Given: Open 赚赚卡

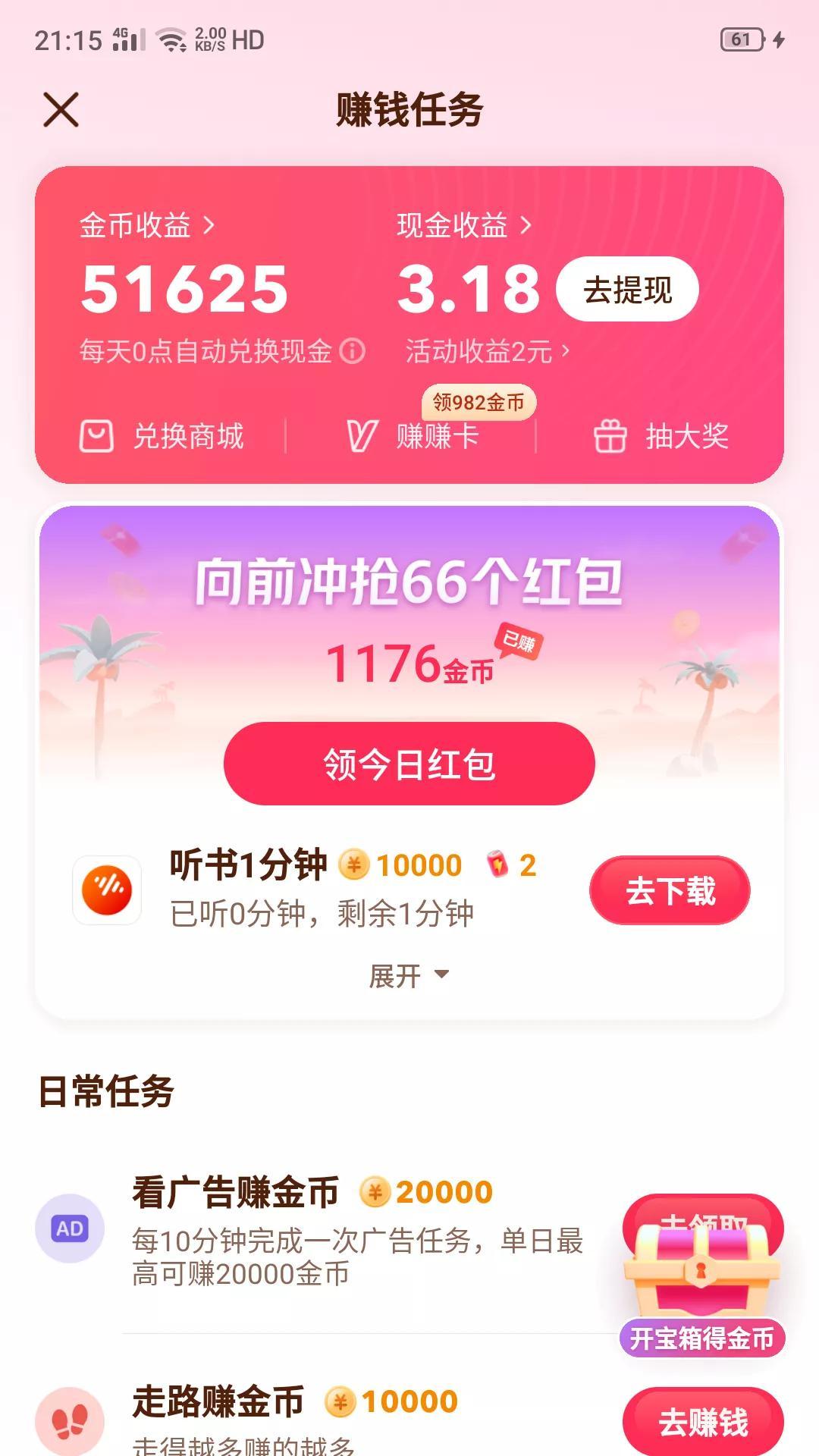Looking at the screenshot, I should (413, 436).
